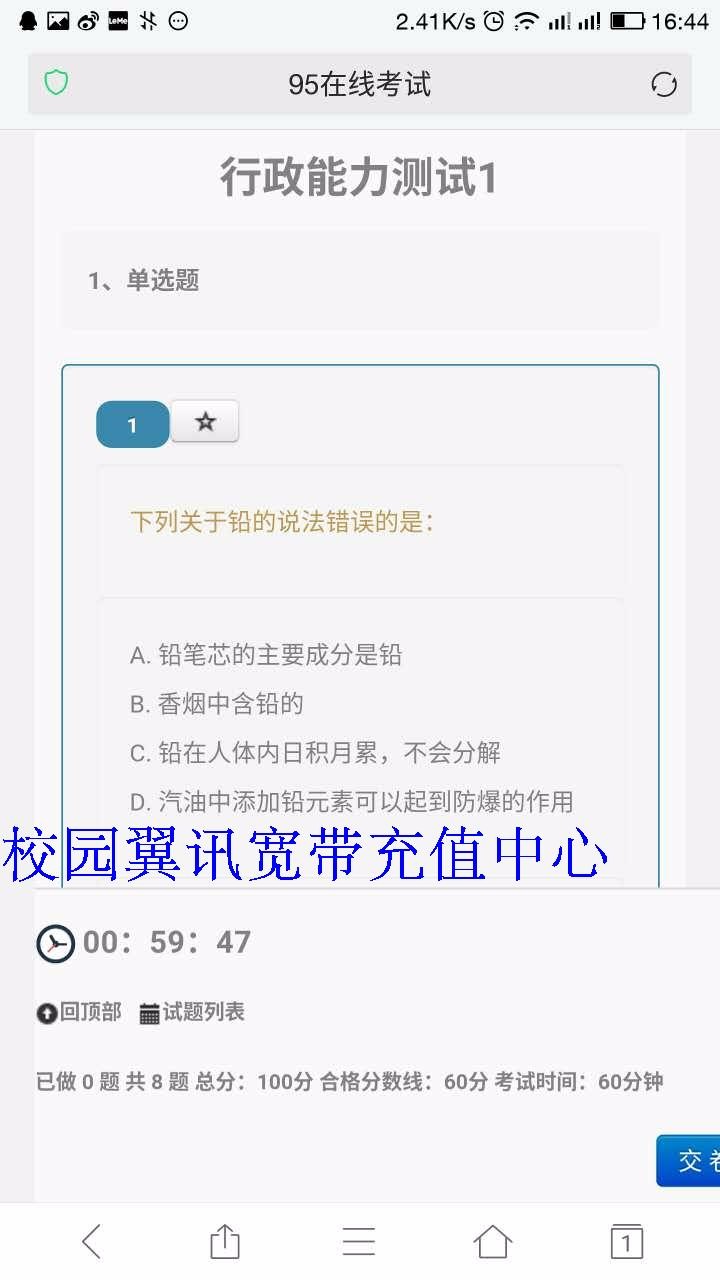
Task: Tap the share icon in bottom toolbar
Action: pos(224,1240)
